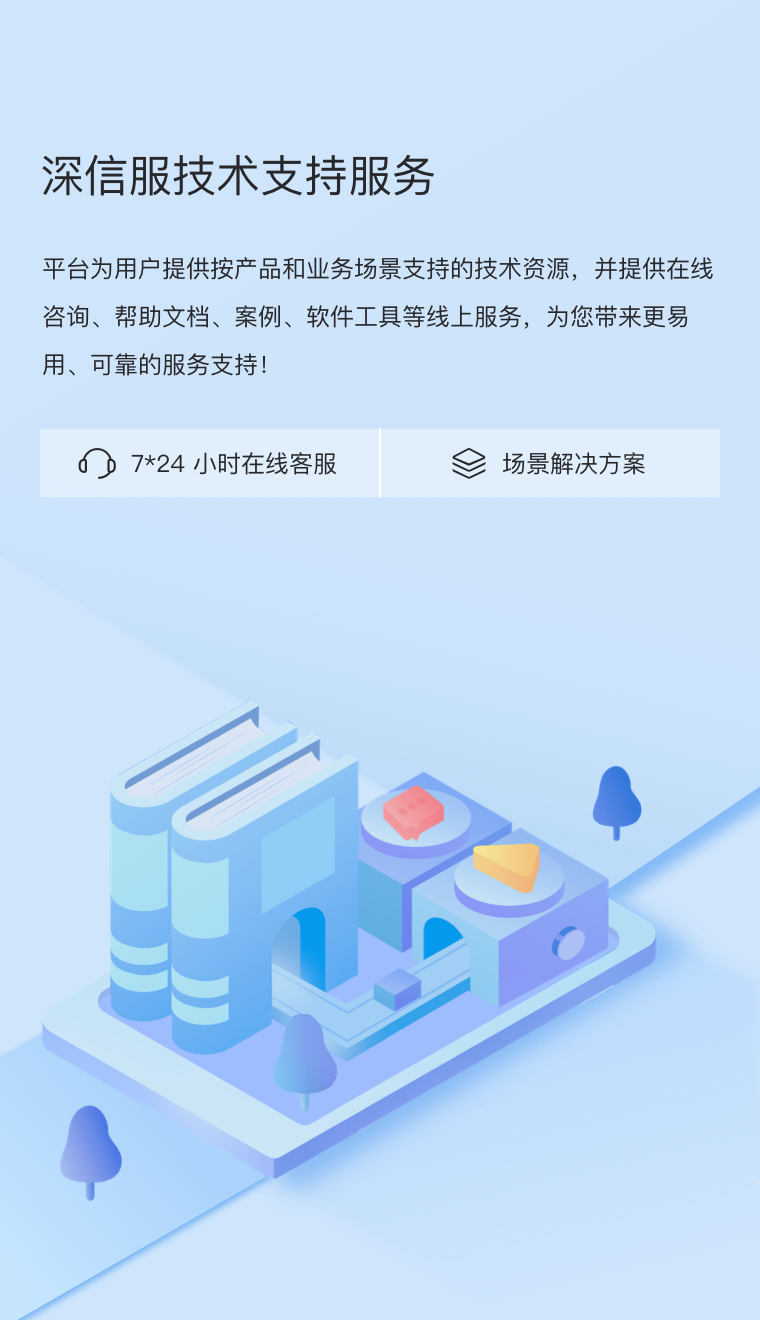This screenshot has height=1320, width=760.
Task: Open the 7*24 小时在线客服 service
Action: (233, 463)
